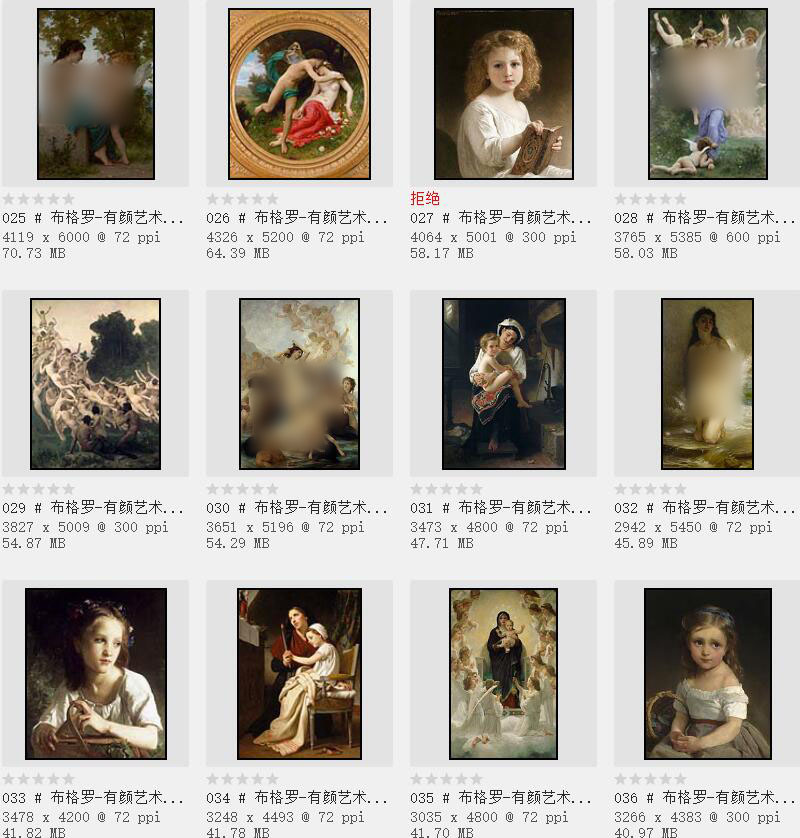Image resolution: width=800 pixels, height=838 pixels.
Task: Open image 026 in the round gold frame
Action: (x=300, y=94)
